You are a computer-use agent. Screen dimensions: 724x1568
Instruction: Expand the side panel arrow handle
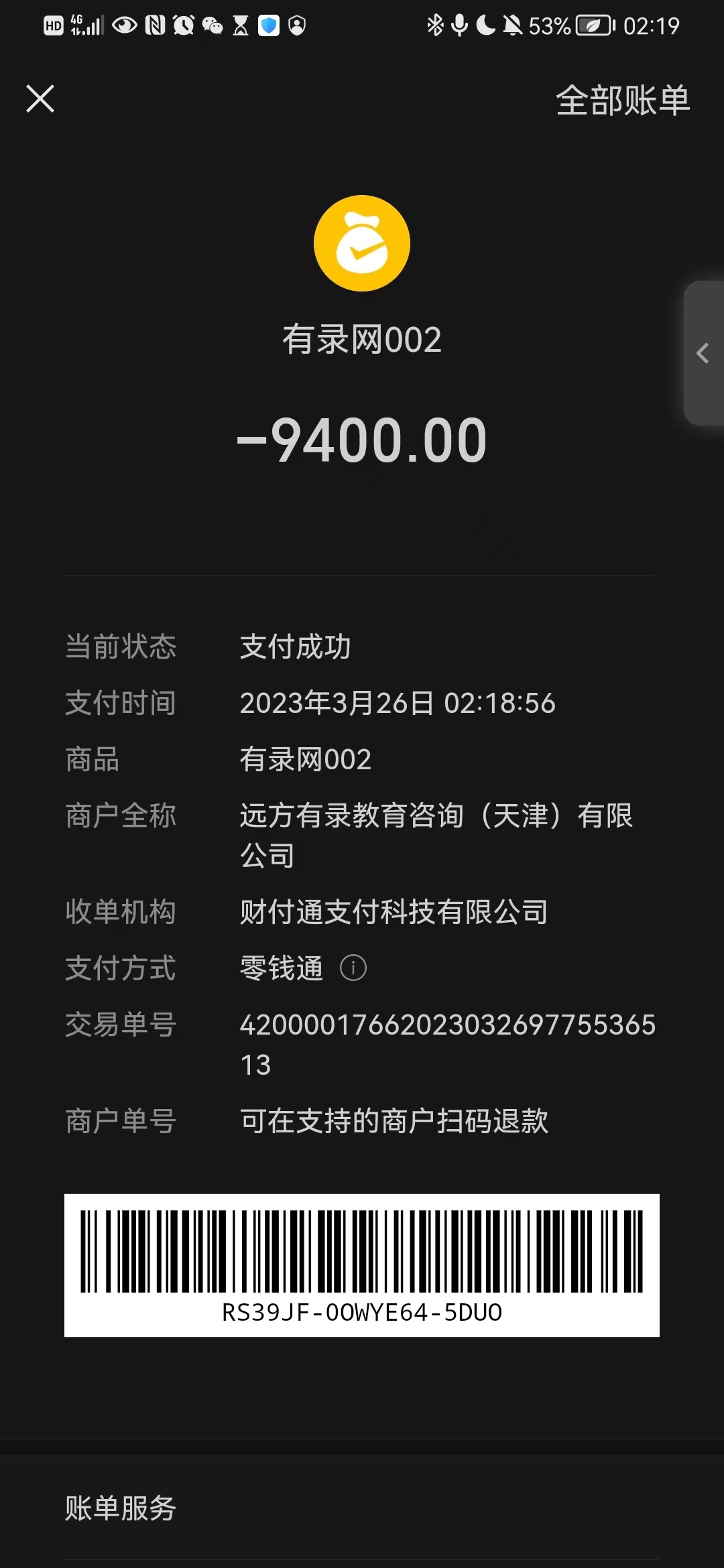(x=703, y=353)
